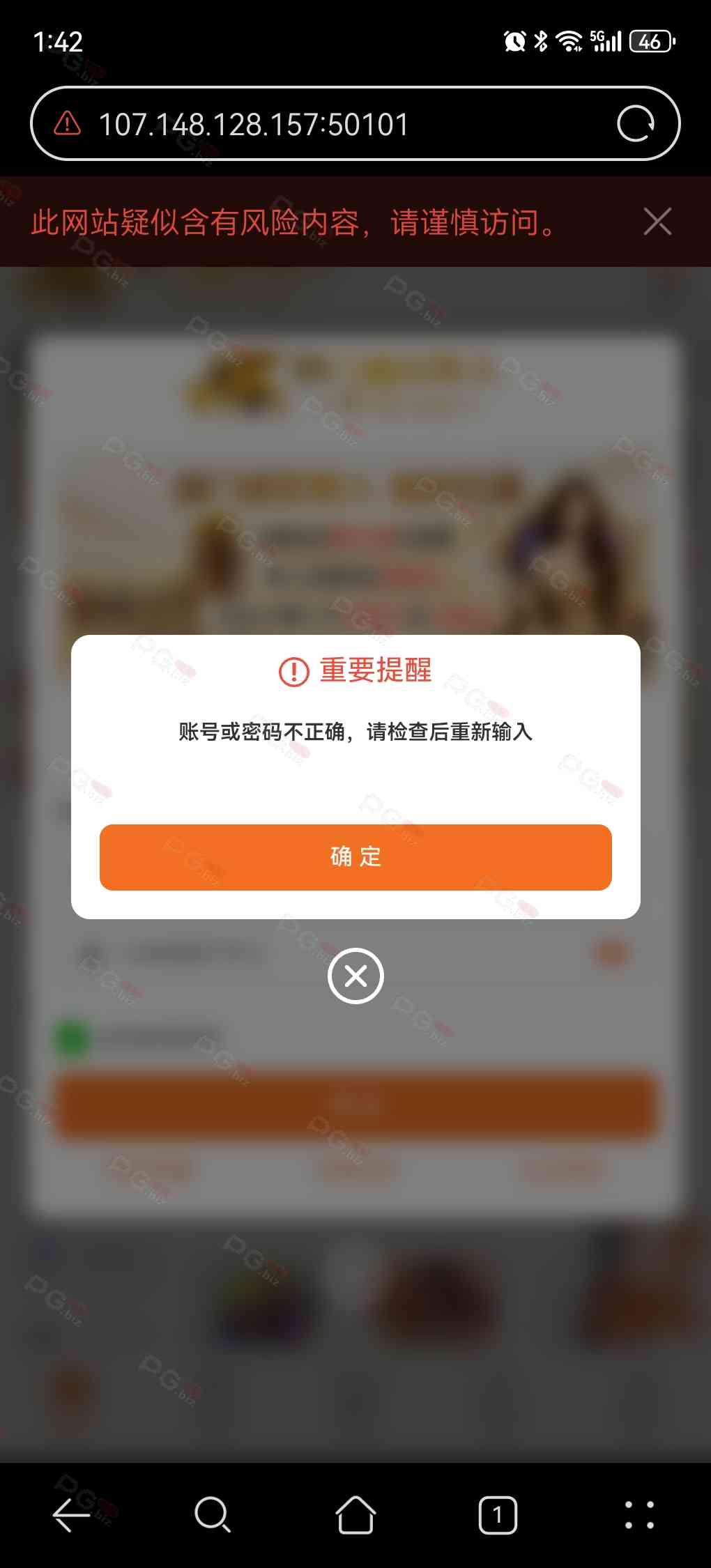Tap the address bar URL 107.148.128.157:50101
This screenshot has width=711, height=1568.
click(254, 125)
